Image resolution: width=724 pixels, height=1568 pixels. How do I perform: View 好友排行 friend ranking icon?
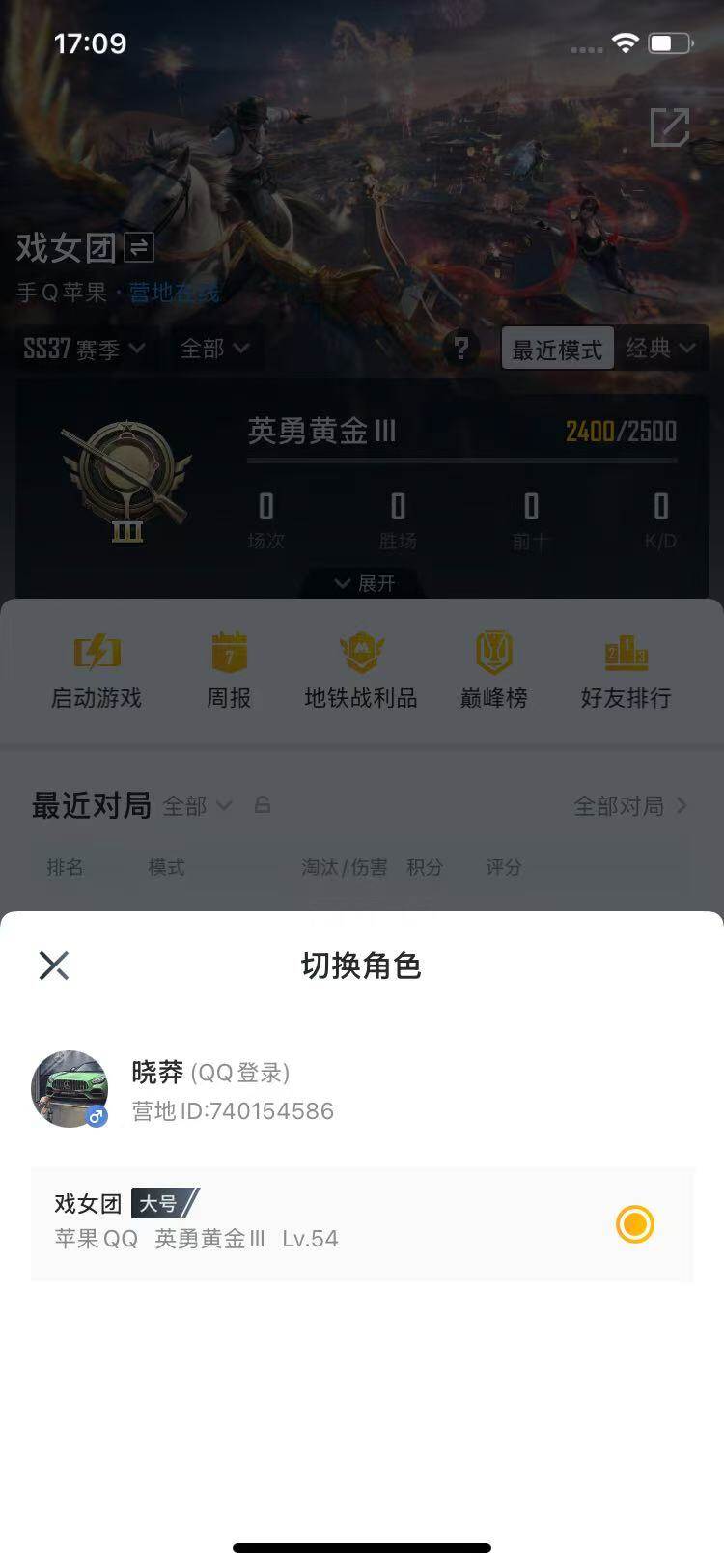click(626, 668)
